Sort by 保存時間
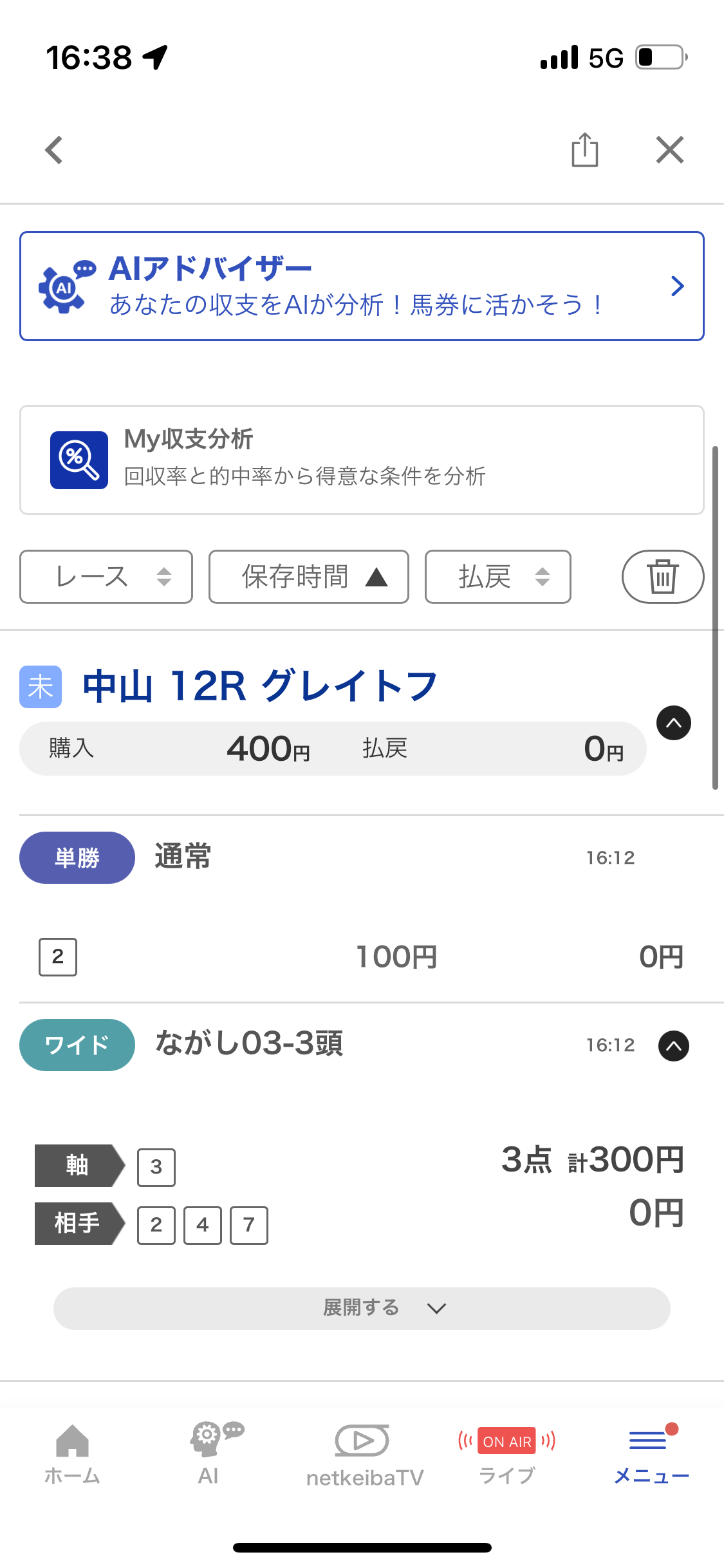This screenshot has width=724, height=1568. [x=309, y=577]
